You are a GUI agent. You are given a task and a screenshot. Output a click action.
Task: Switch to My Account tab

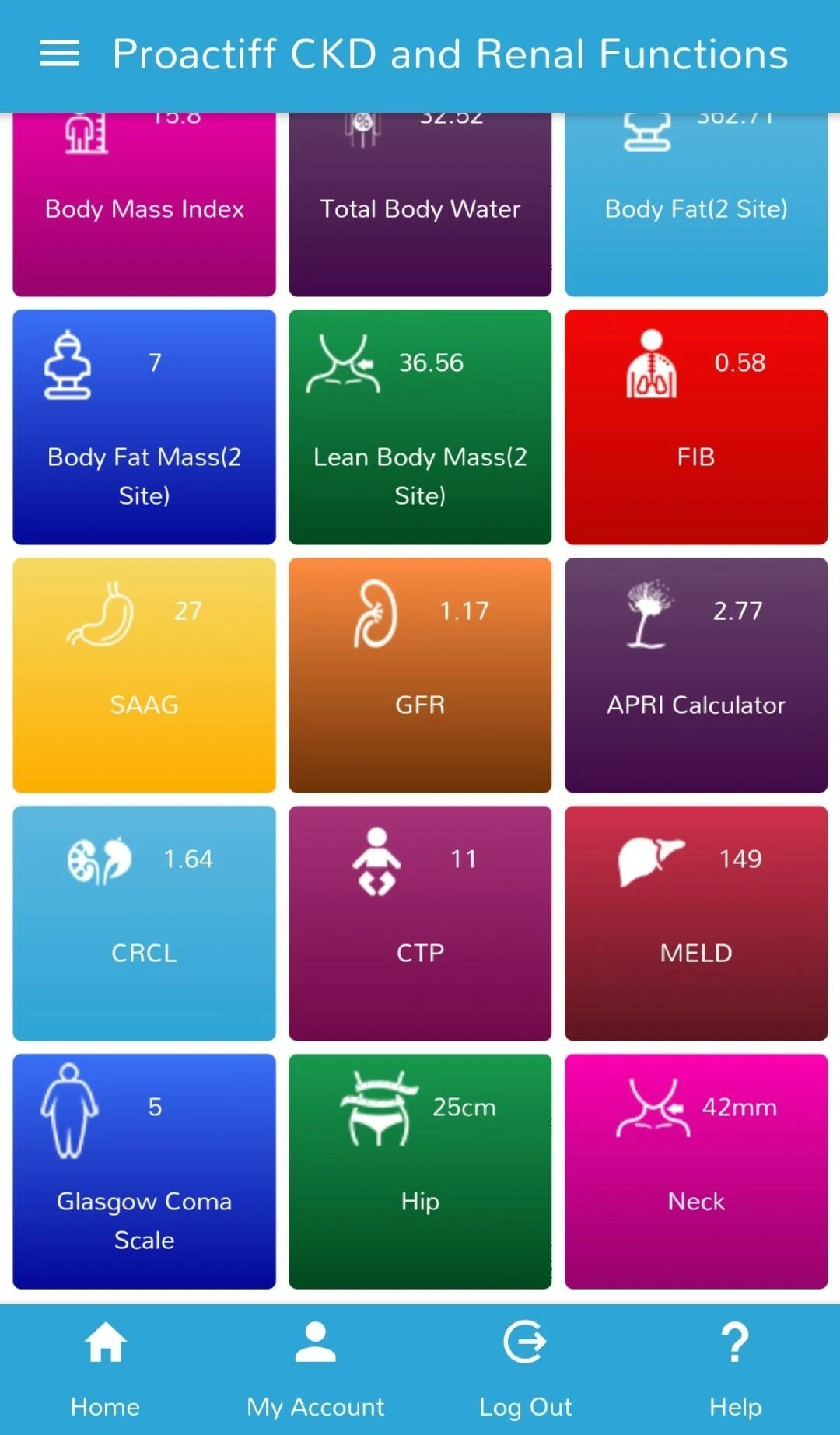[315, 1369]
